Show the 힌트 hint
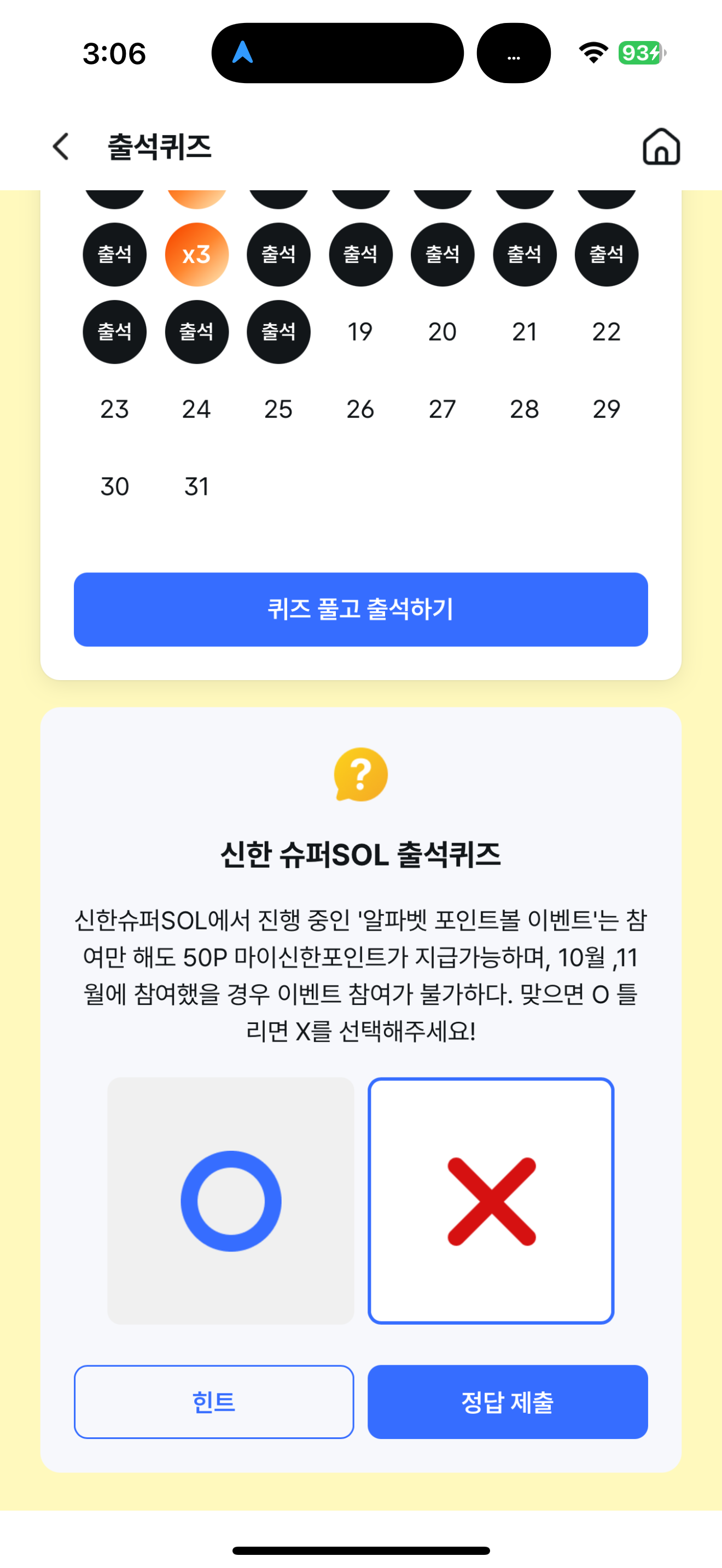The height and width of the screenshot is (1568, 722). [x=214, y=1402]
